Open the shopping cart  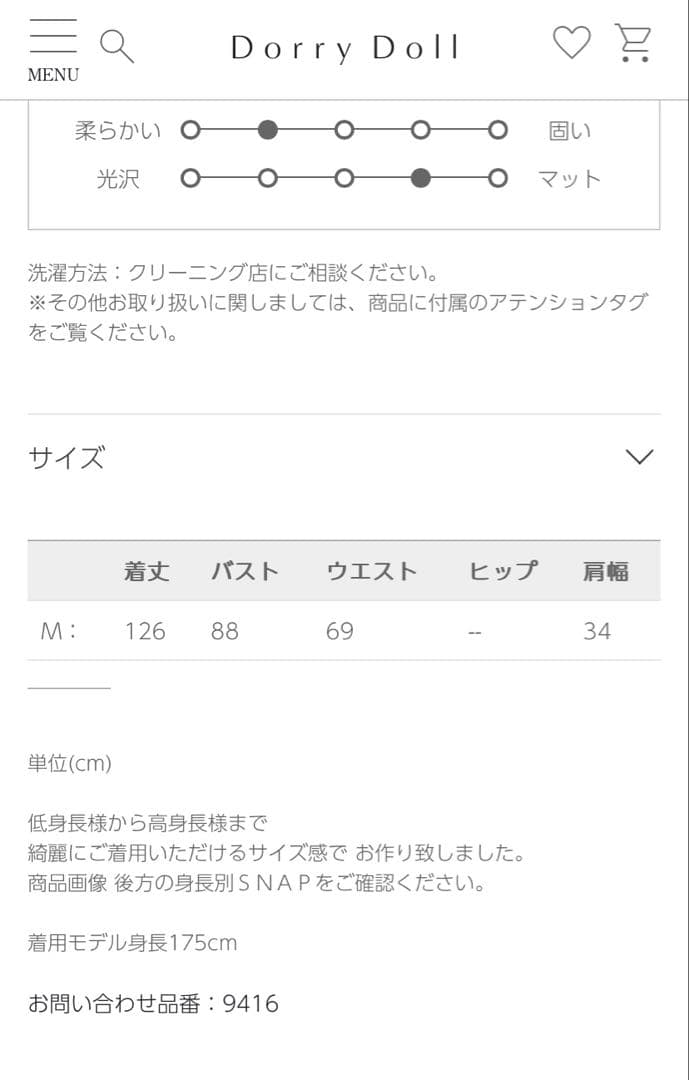[x=632, y=43]
